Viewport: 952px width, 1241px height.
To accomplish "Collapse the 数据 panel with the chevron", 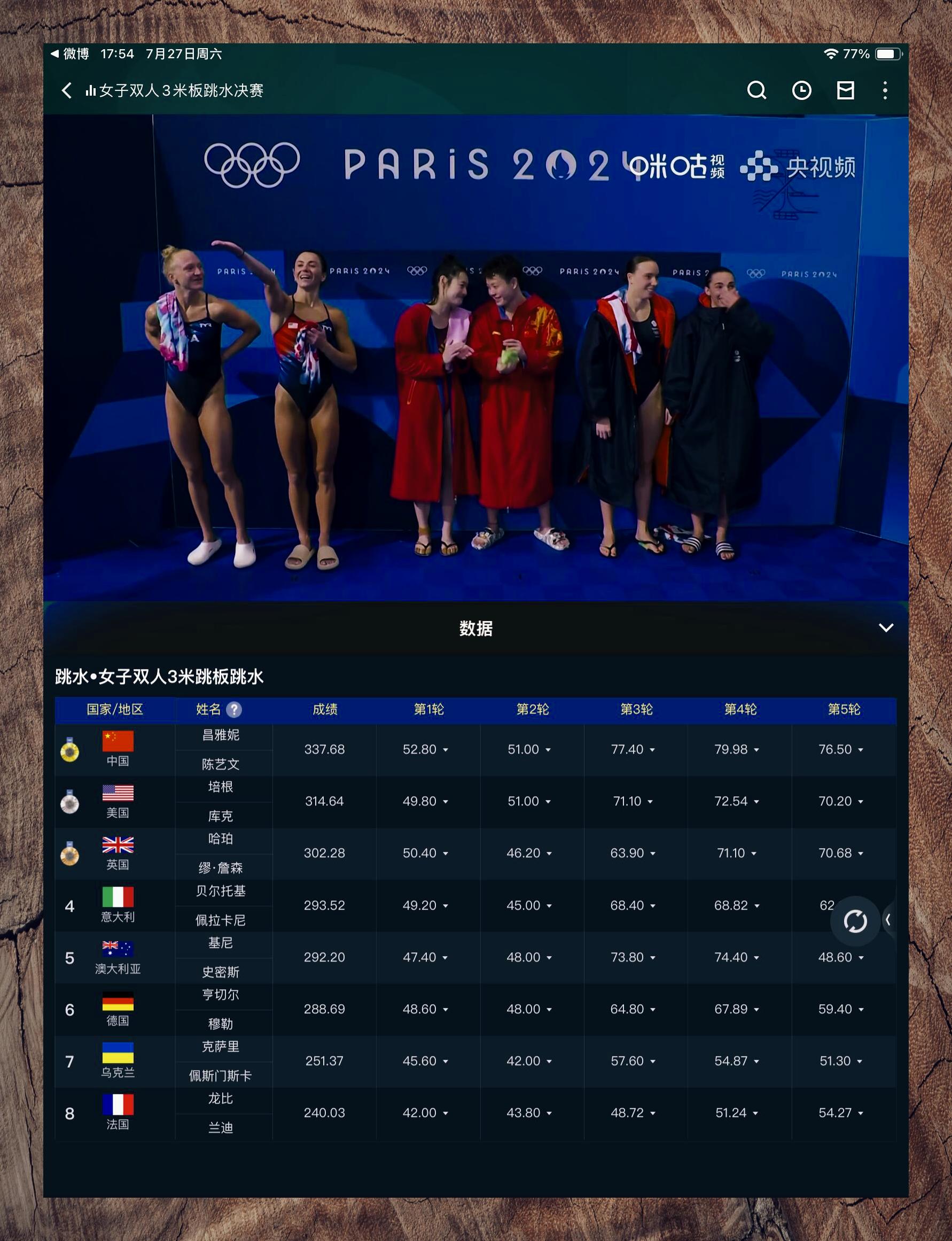I will [x=886, y=627].
